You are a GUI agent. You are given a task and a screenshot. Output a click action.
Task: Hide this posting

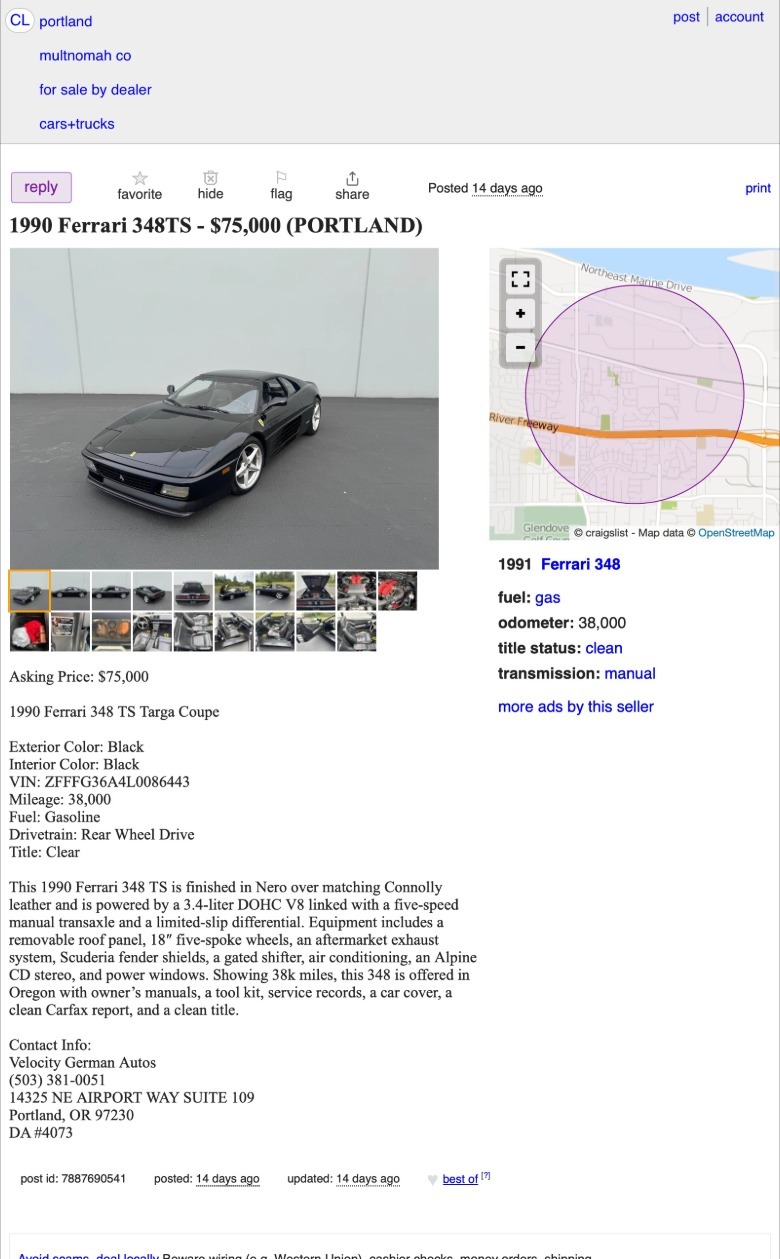point(210,185)
